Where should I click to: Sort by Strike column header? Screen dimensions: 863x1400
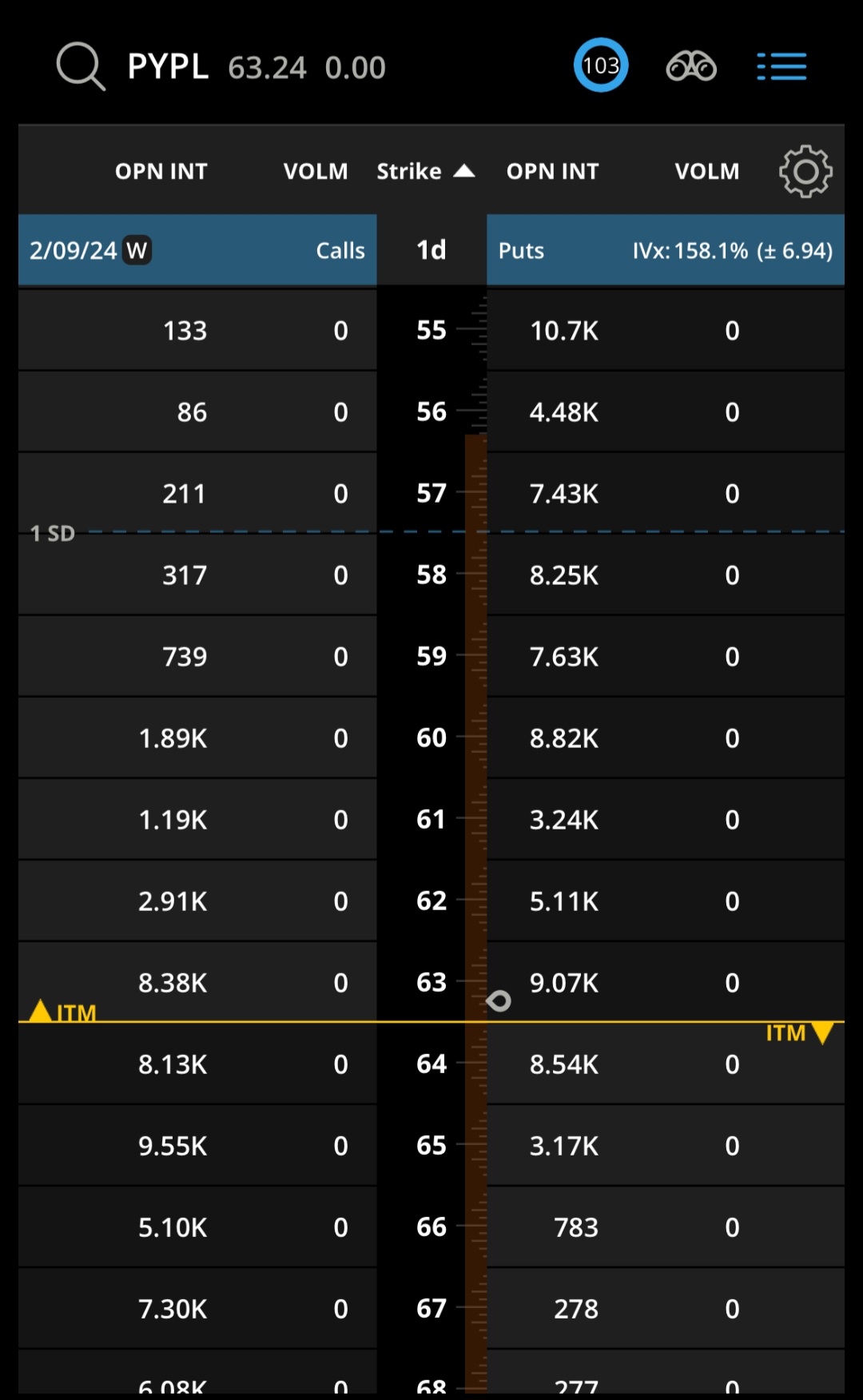424,171
